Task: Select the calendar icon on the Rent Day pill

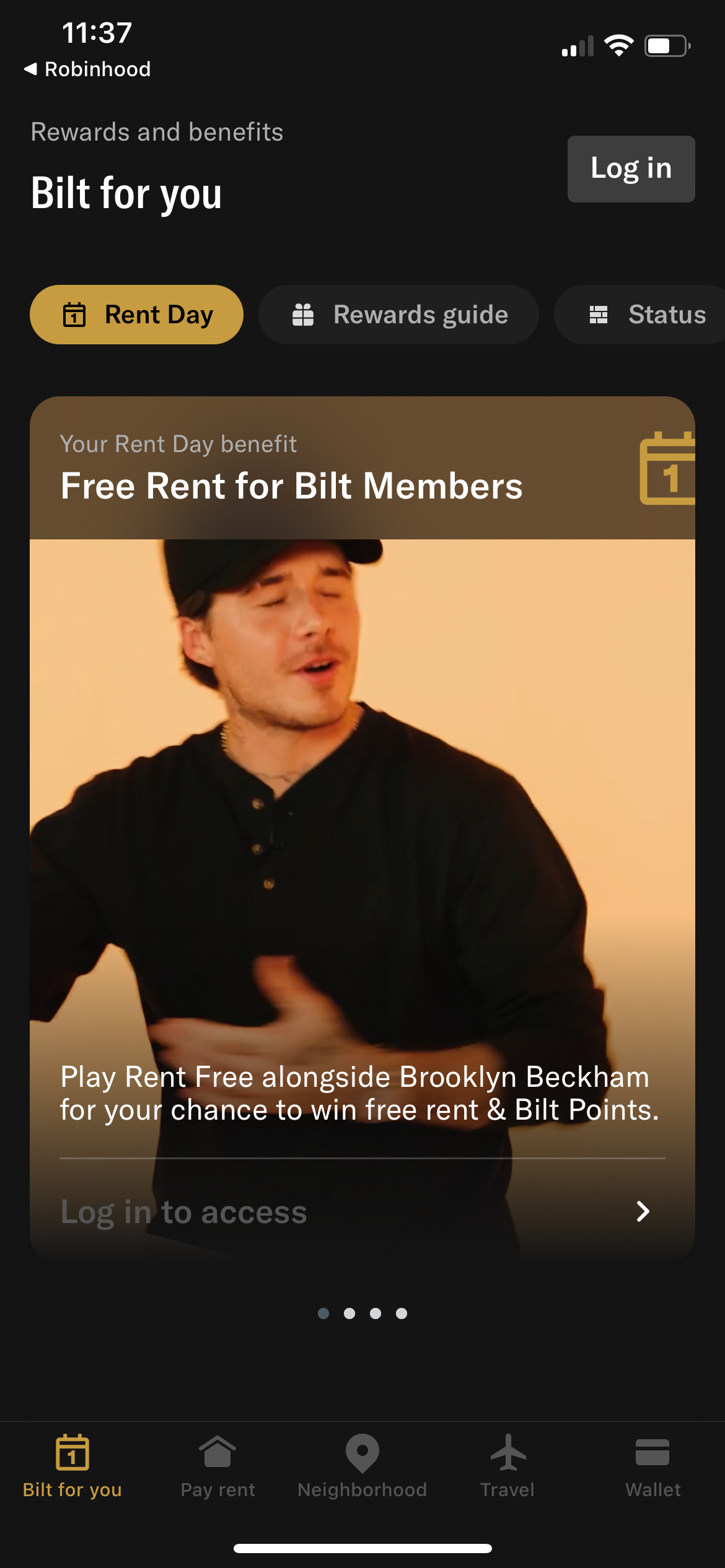Action: (74, 315)
